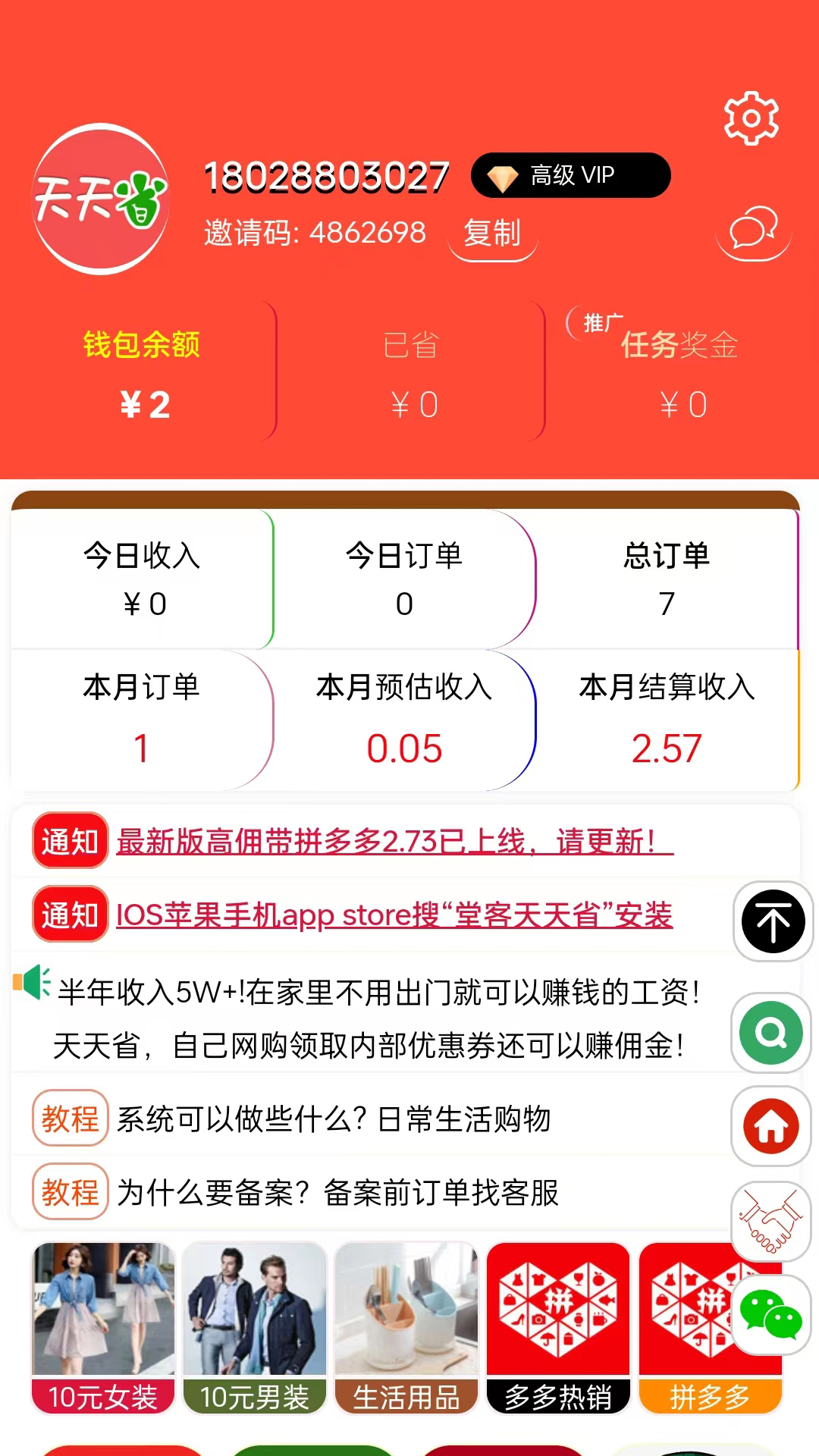Tap the floating back-to-top arrow button
819x1456 pixels.
(773, 921)
